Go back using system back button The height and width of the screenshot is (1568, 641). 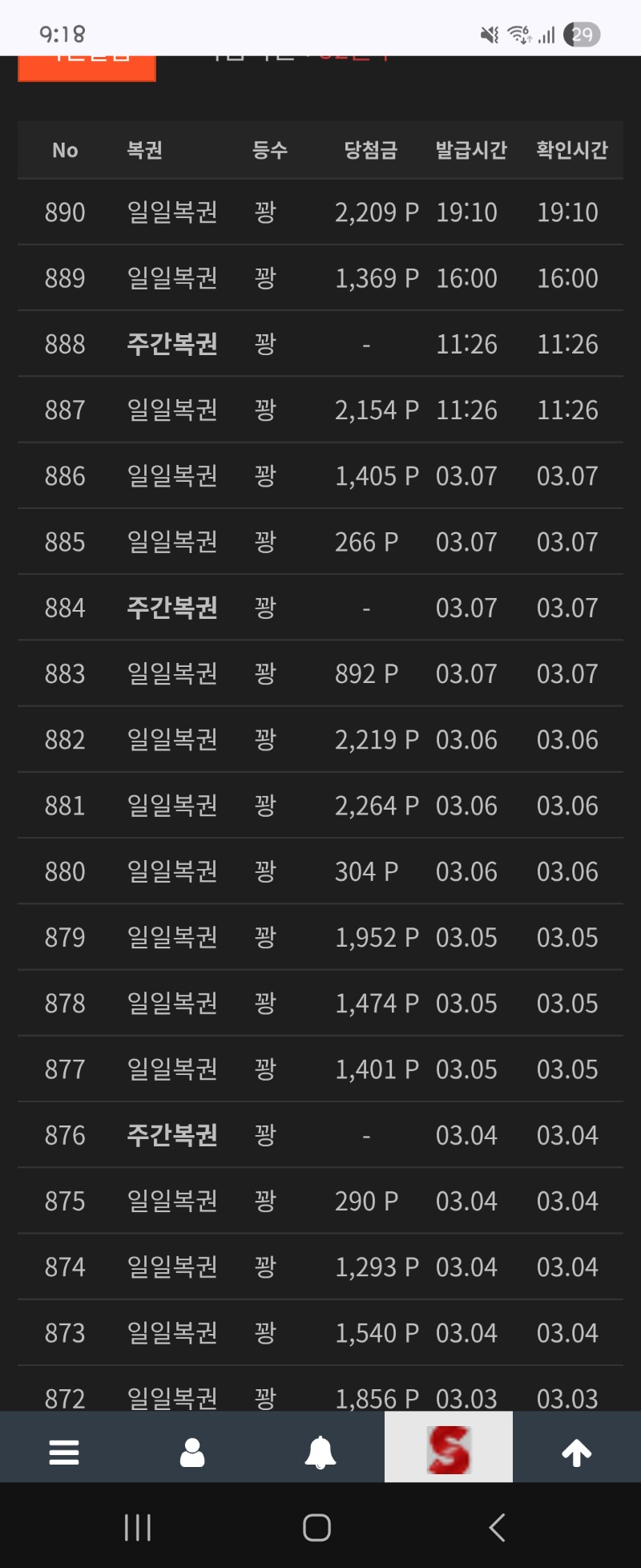click(x=498, y=1527)
